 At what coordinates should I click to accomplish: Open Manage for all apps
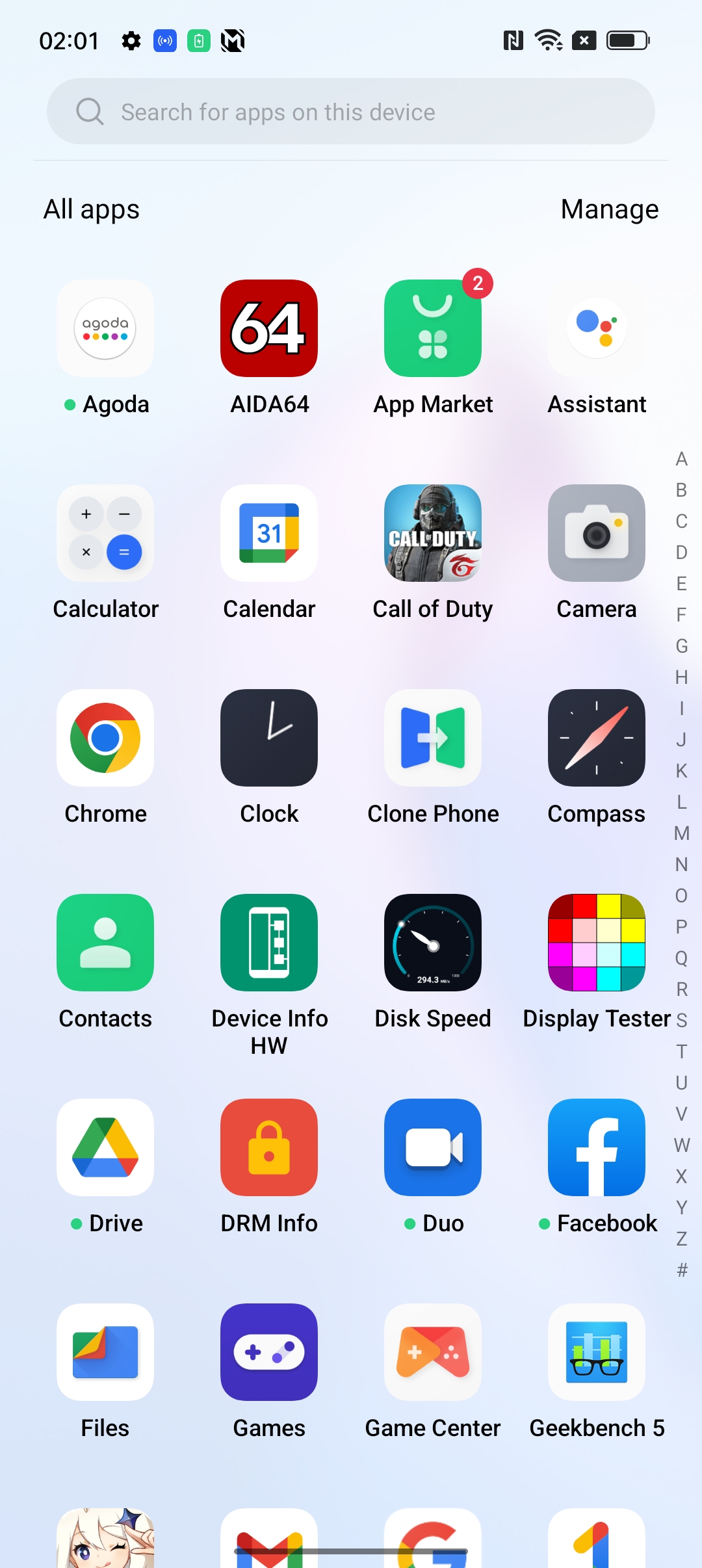609,209
